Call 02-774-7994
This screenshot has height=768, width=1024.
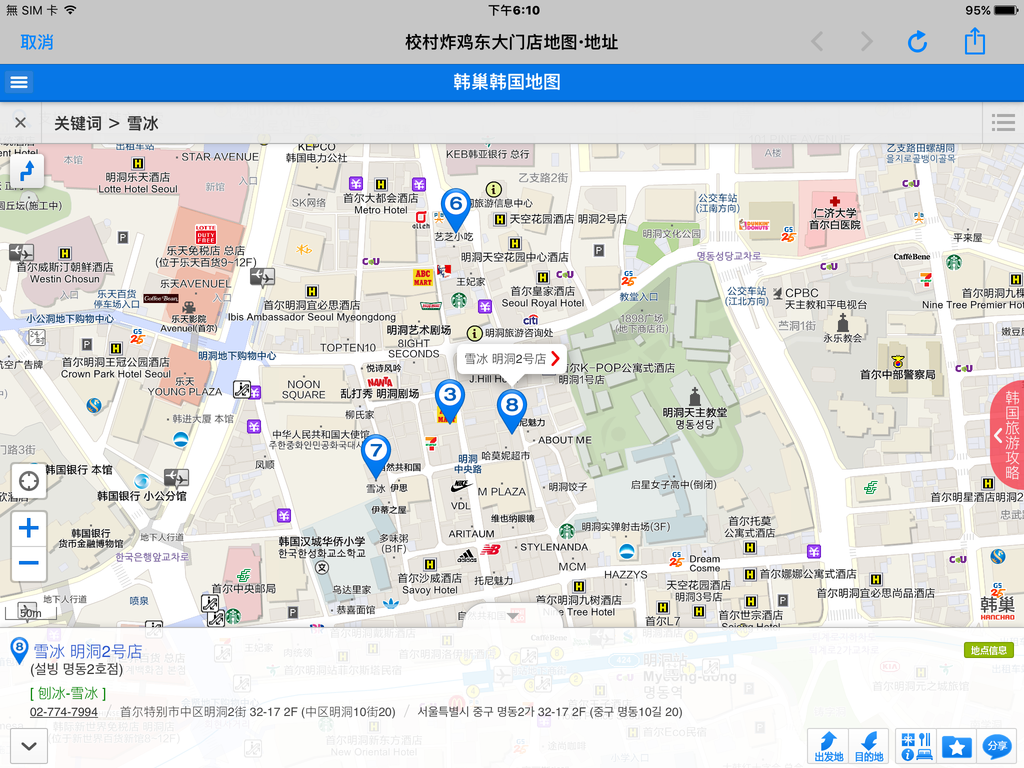64,712
